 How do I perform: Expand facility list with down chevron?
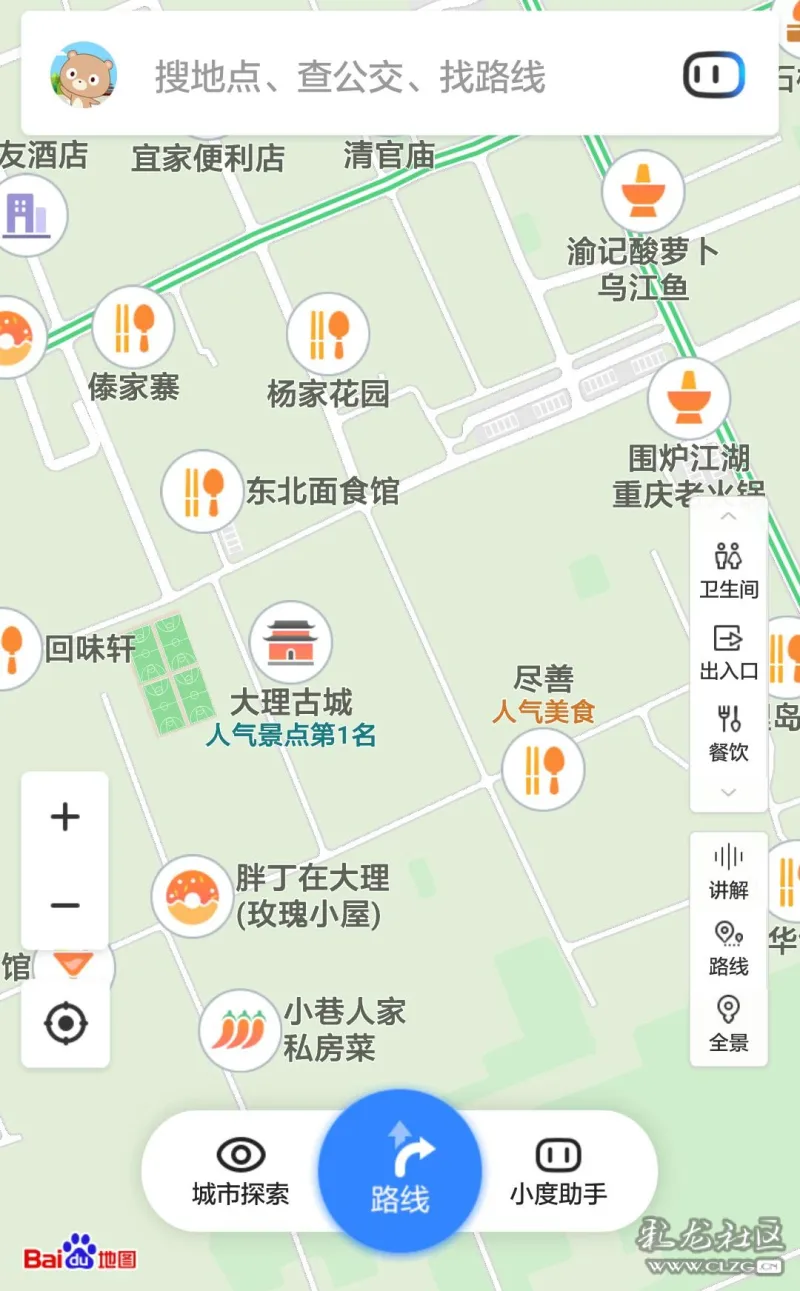729,792
